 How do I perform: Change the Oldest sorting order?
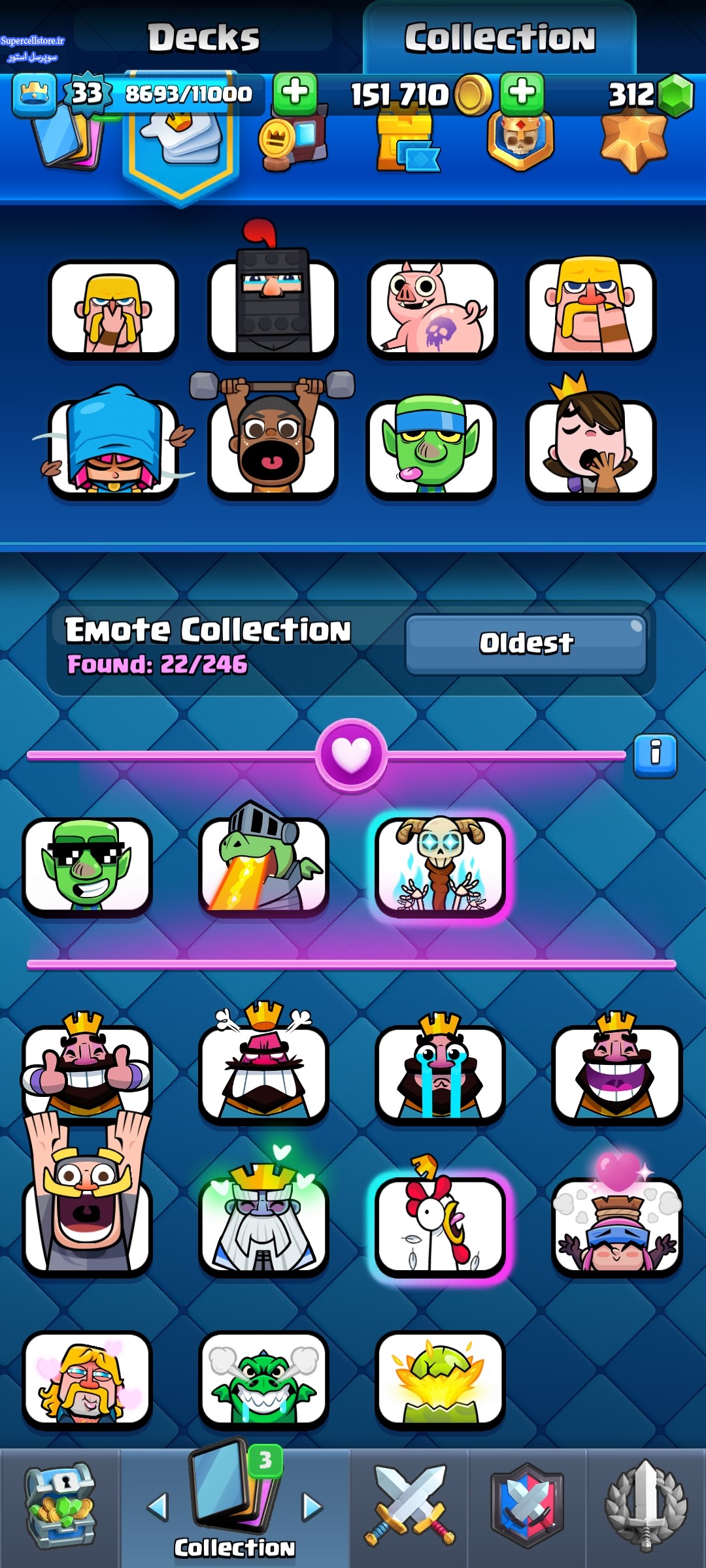(526, 644)
